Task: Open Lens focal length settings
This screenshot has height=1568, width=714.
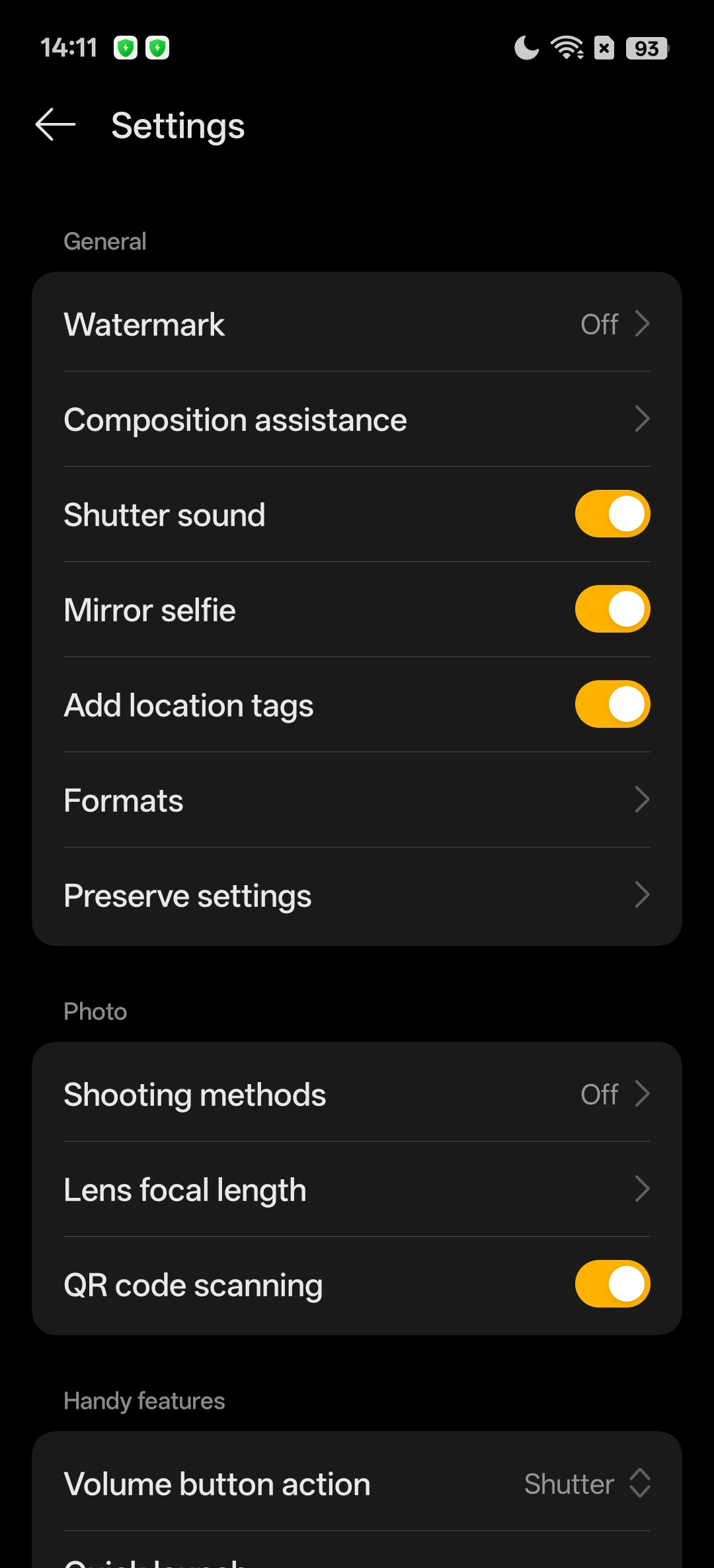Action: coord(357,1189)
